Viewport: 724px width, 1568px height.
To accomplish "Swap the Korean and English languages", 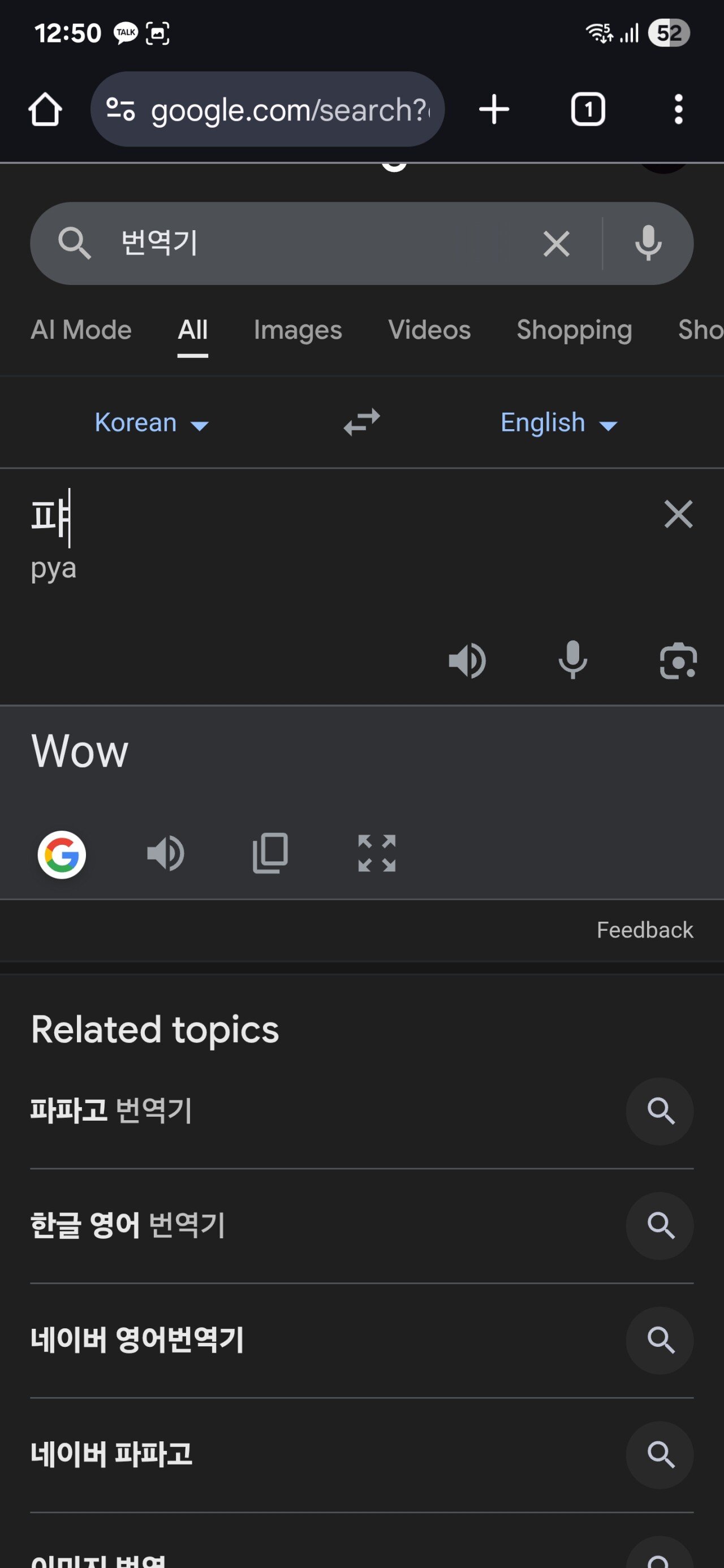I will (361, 422).
